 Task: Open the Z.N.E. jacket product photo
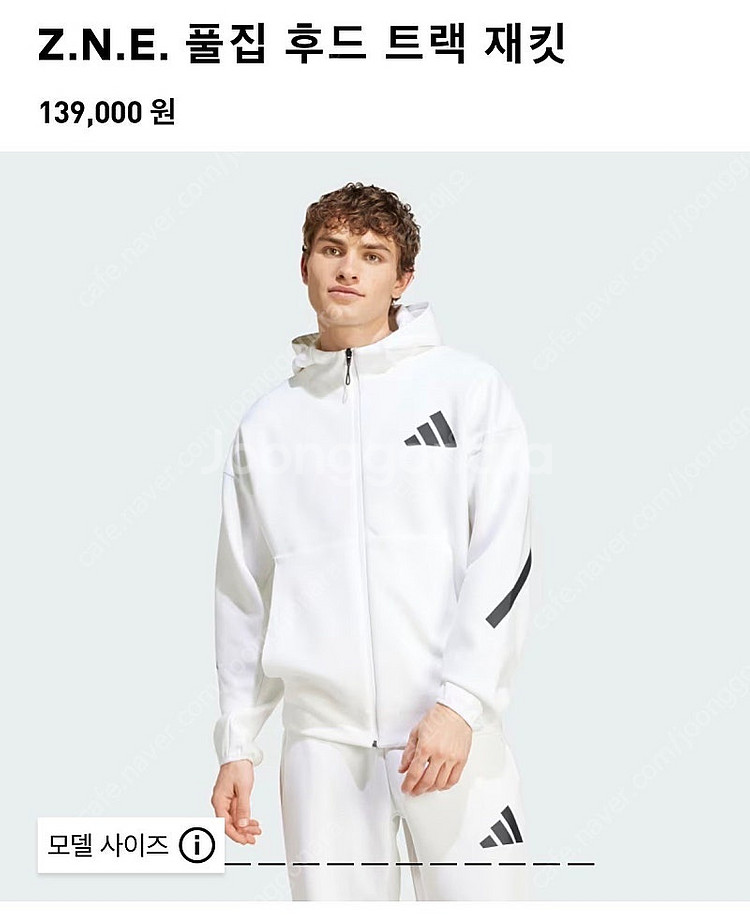[375, 500]
